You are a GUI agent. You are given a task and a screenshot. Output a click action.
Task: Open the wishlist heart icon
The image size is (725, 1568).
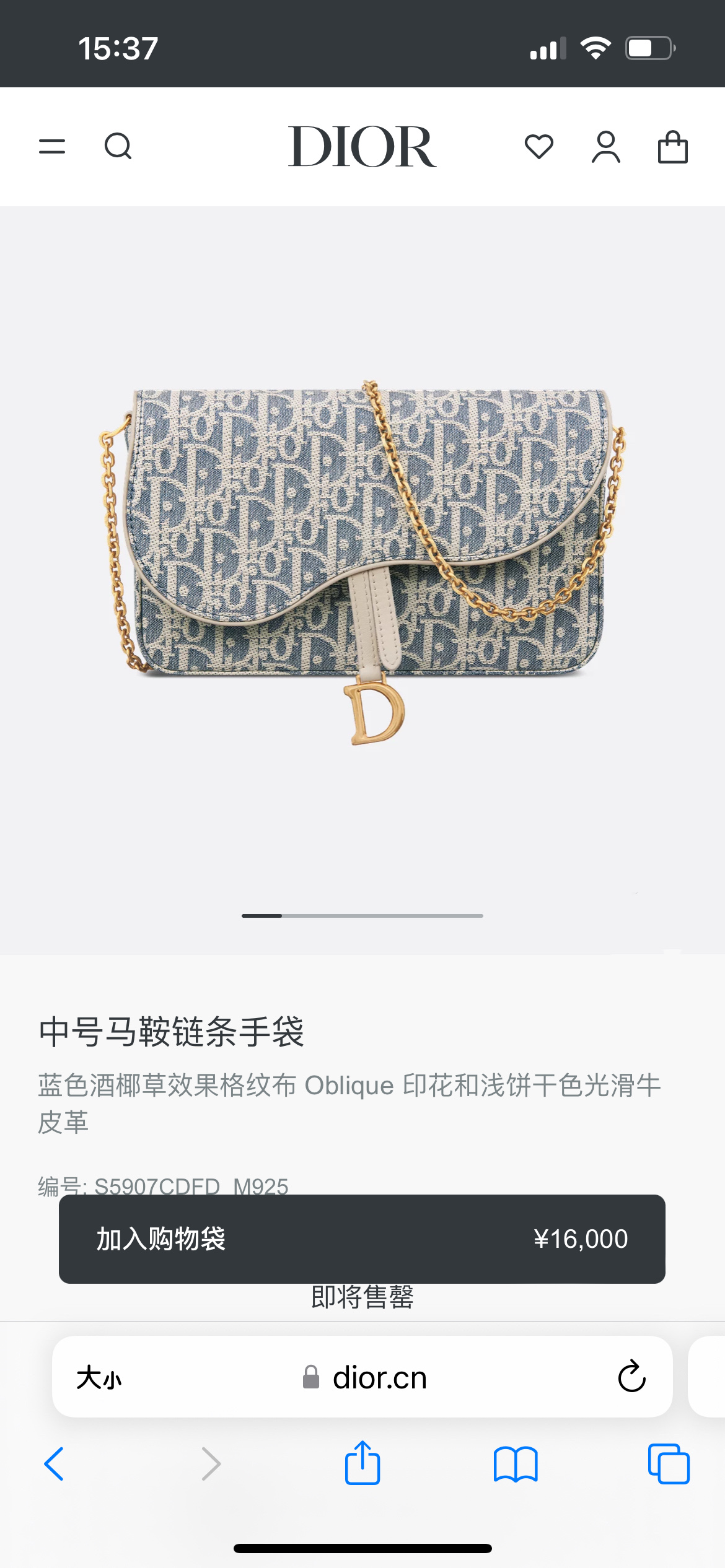538,147
